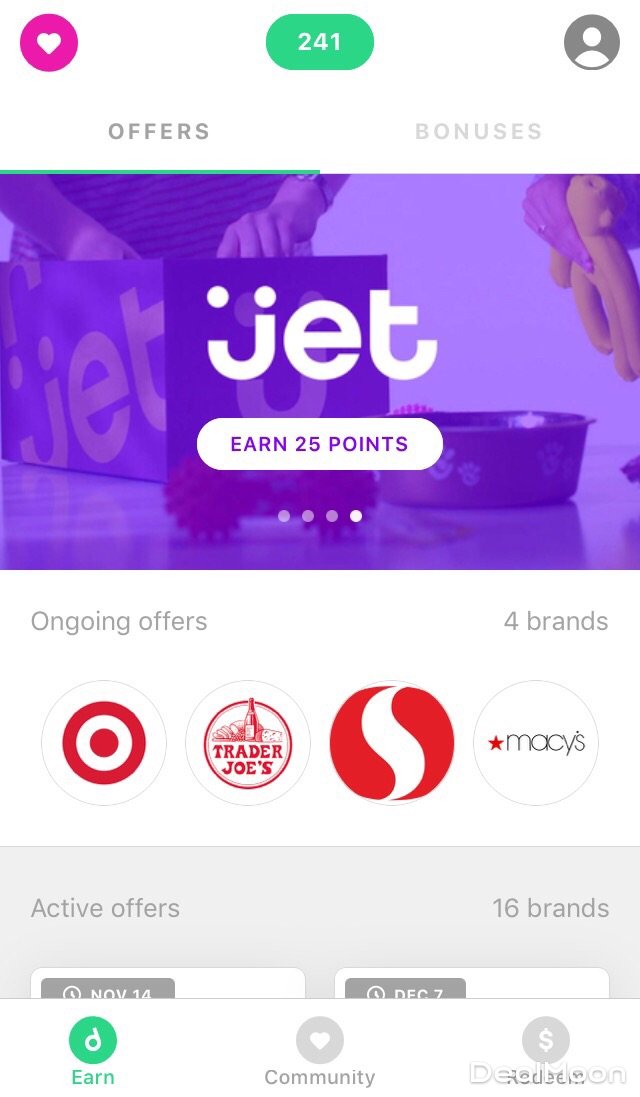Open the Trader Joe's offer

[248, 743]
